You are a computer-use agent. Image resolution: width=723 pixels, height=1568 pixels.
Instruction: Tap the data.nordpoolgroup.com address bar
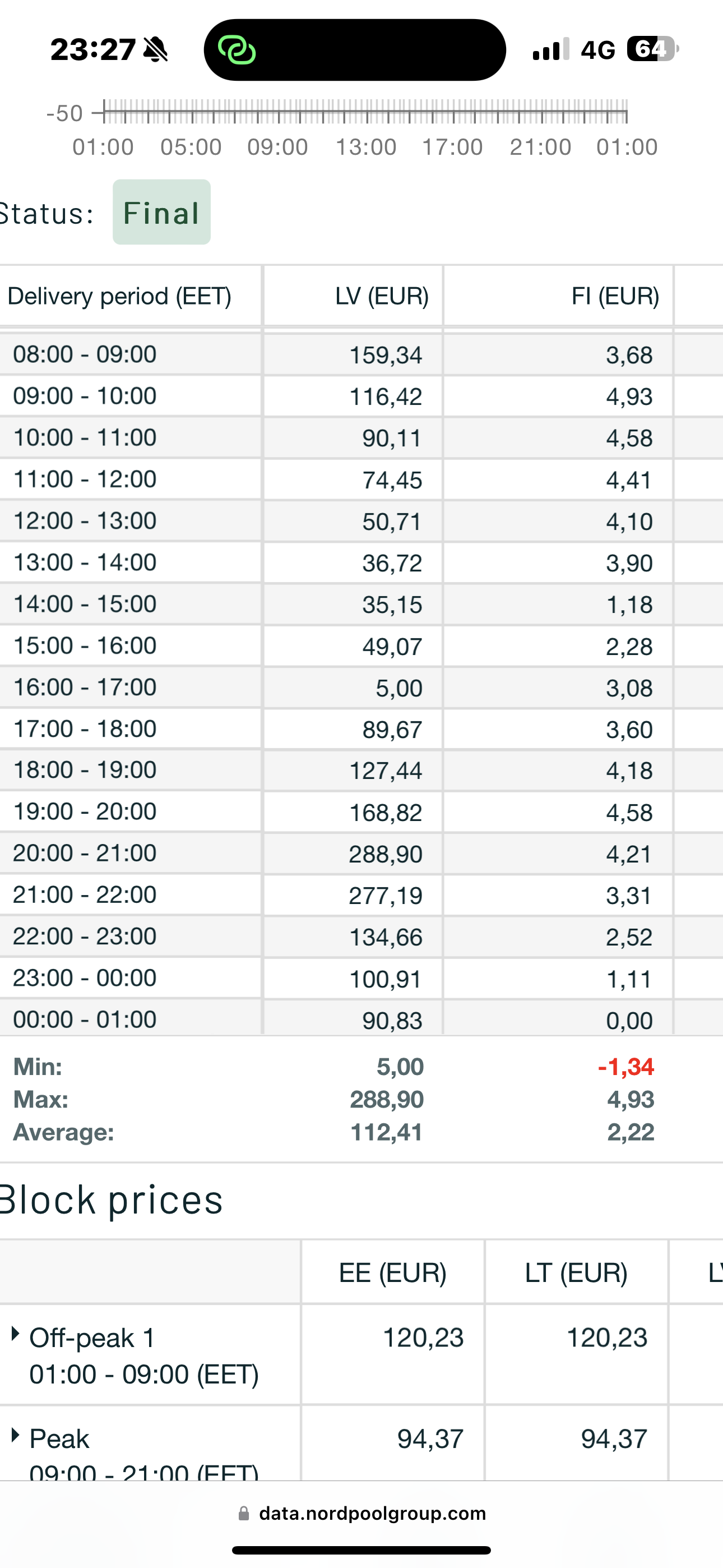point(362,1513)
